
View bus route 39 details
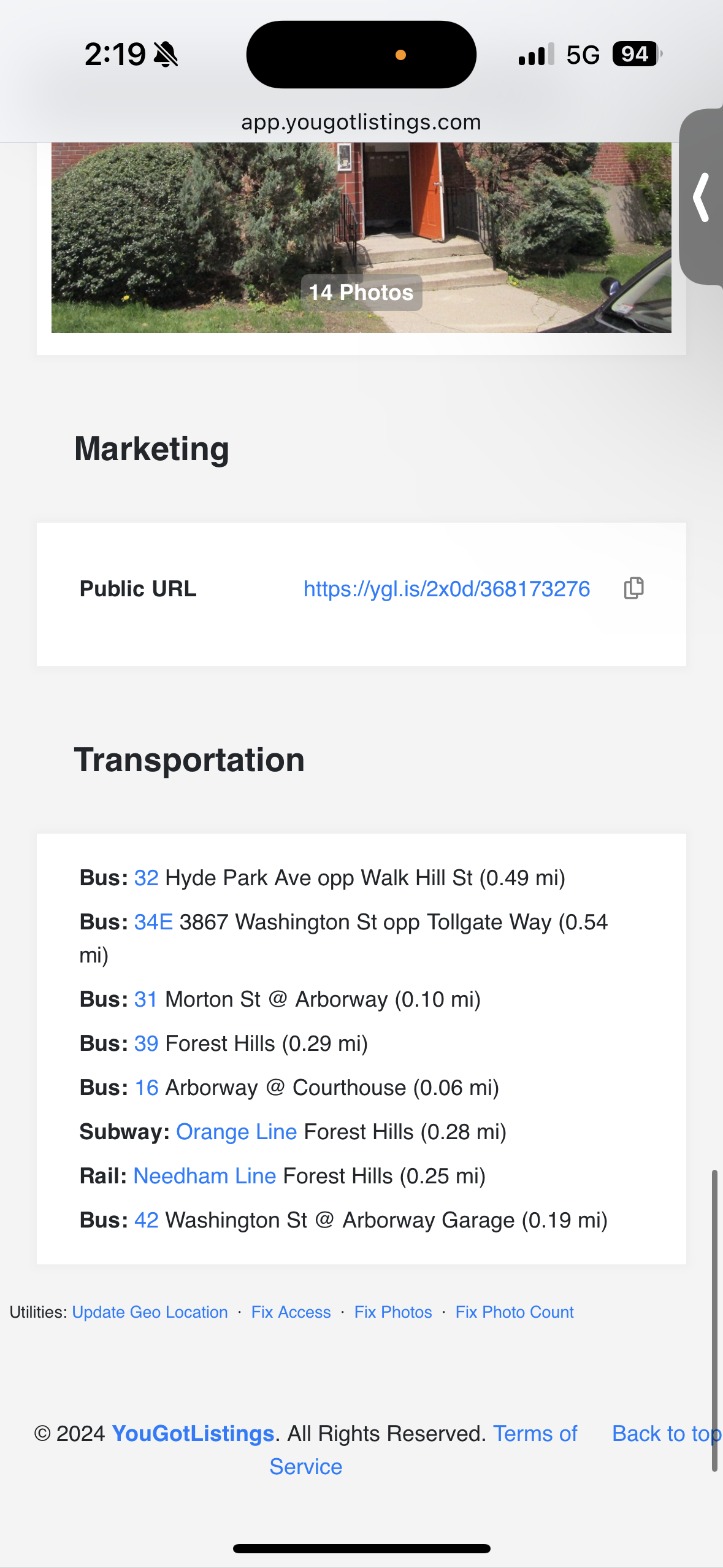147,1043
